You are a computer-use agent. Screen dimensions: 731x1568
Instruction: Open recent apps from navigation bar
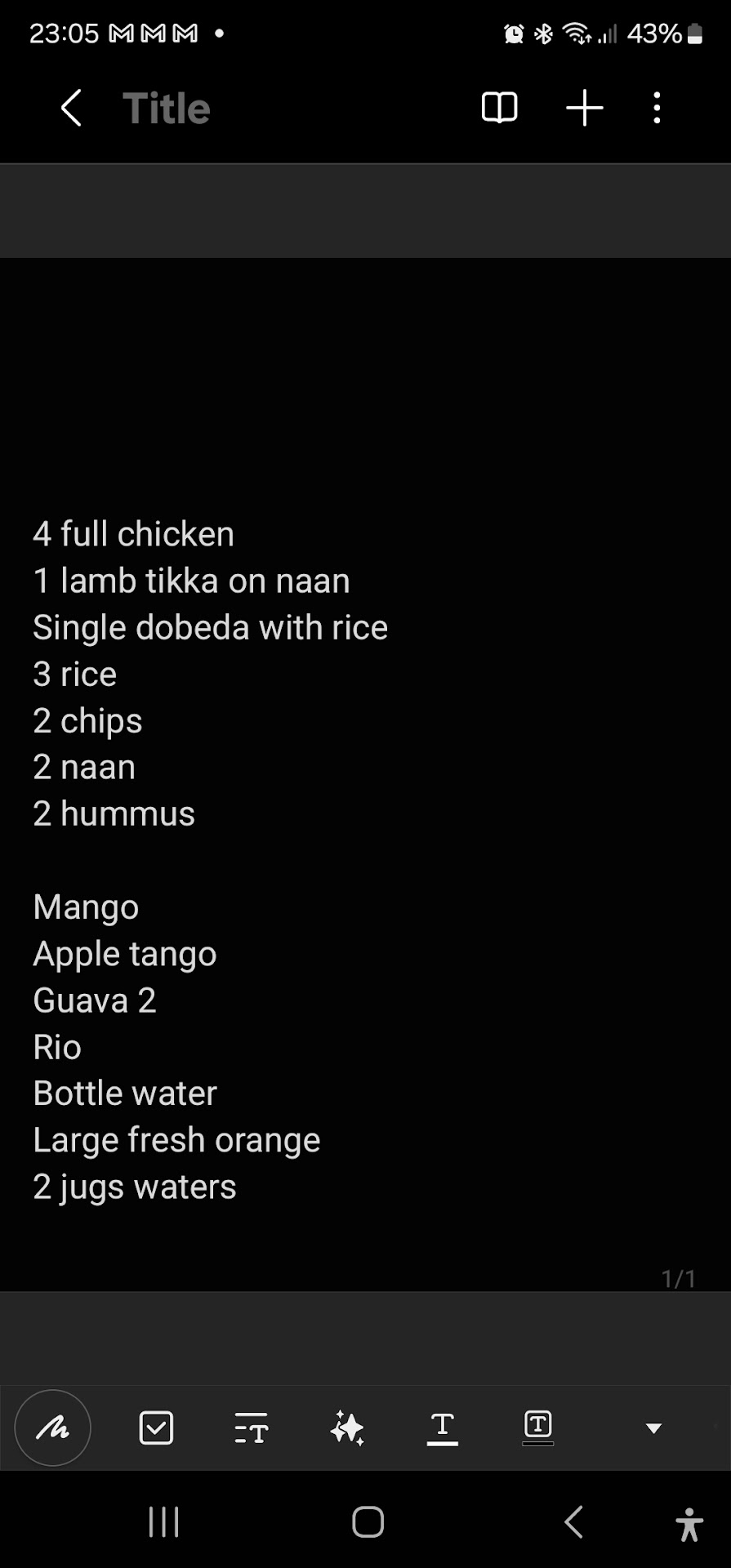163,1522
